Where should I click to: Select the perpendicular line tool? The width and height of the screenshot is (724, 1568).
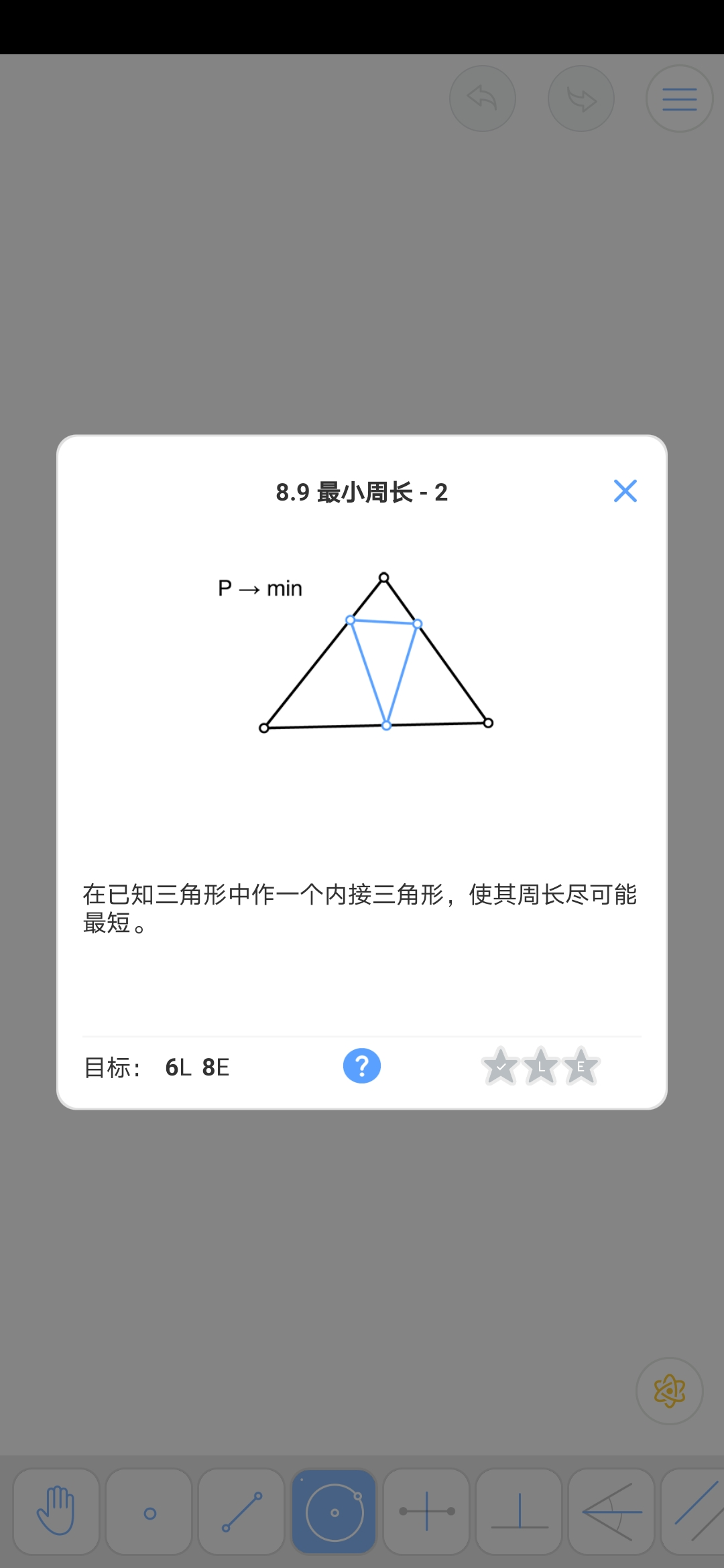coord(519,1512)
